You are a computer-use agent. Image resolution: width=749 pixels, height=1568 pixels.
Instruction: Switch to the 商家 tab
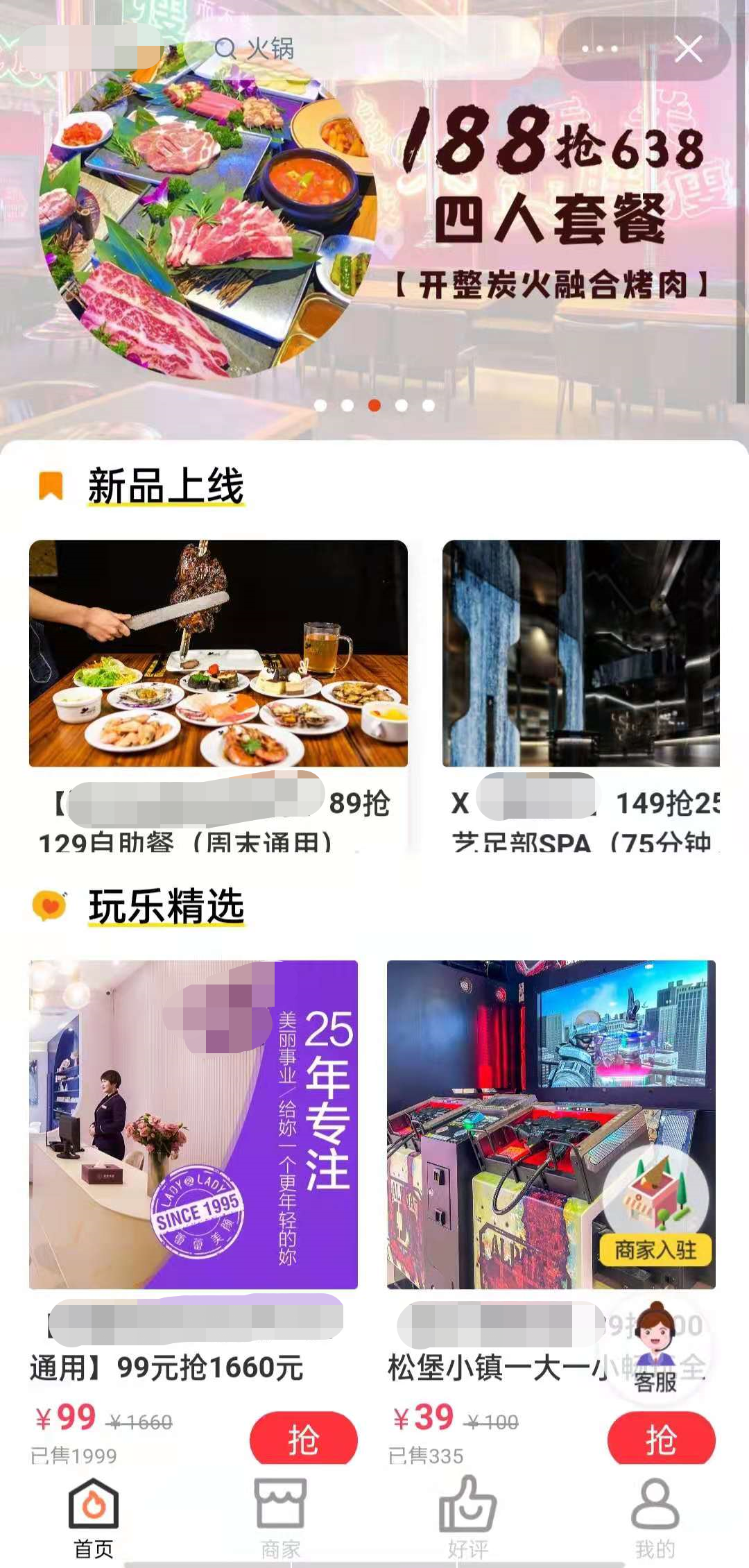[x=281, y=1516]
